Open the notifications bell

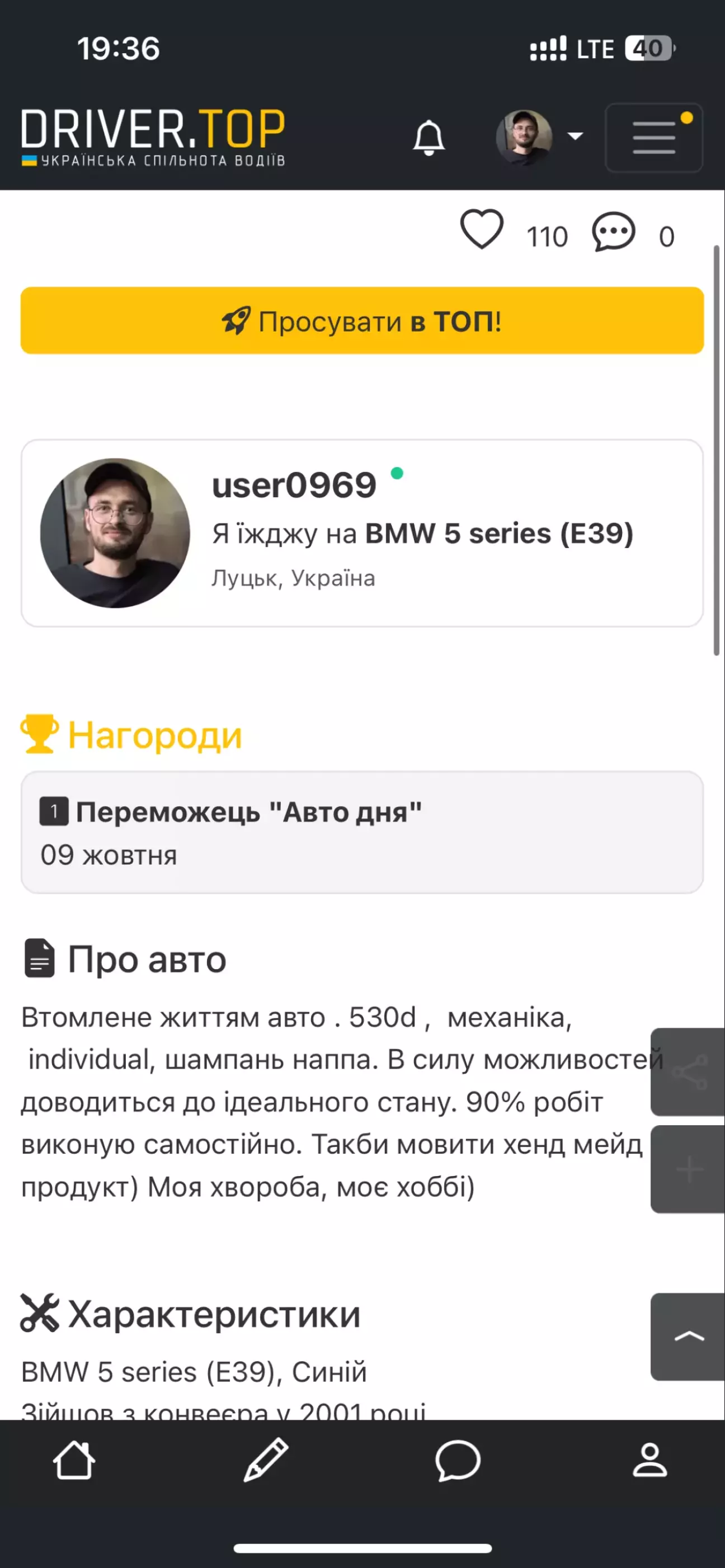click(429, 138)
